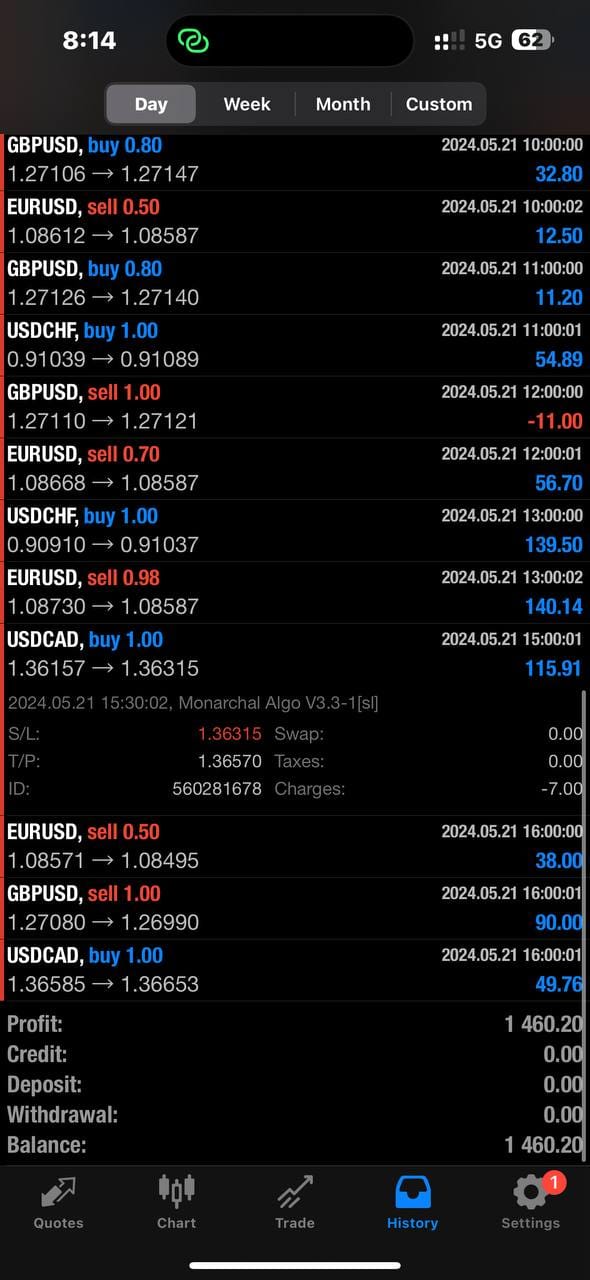Screen dimensions: 590x1280
Task: Open the Quotes tab
Action: point(59,1203)
